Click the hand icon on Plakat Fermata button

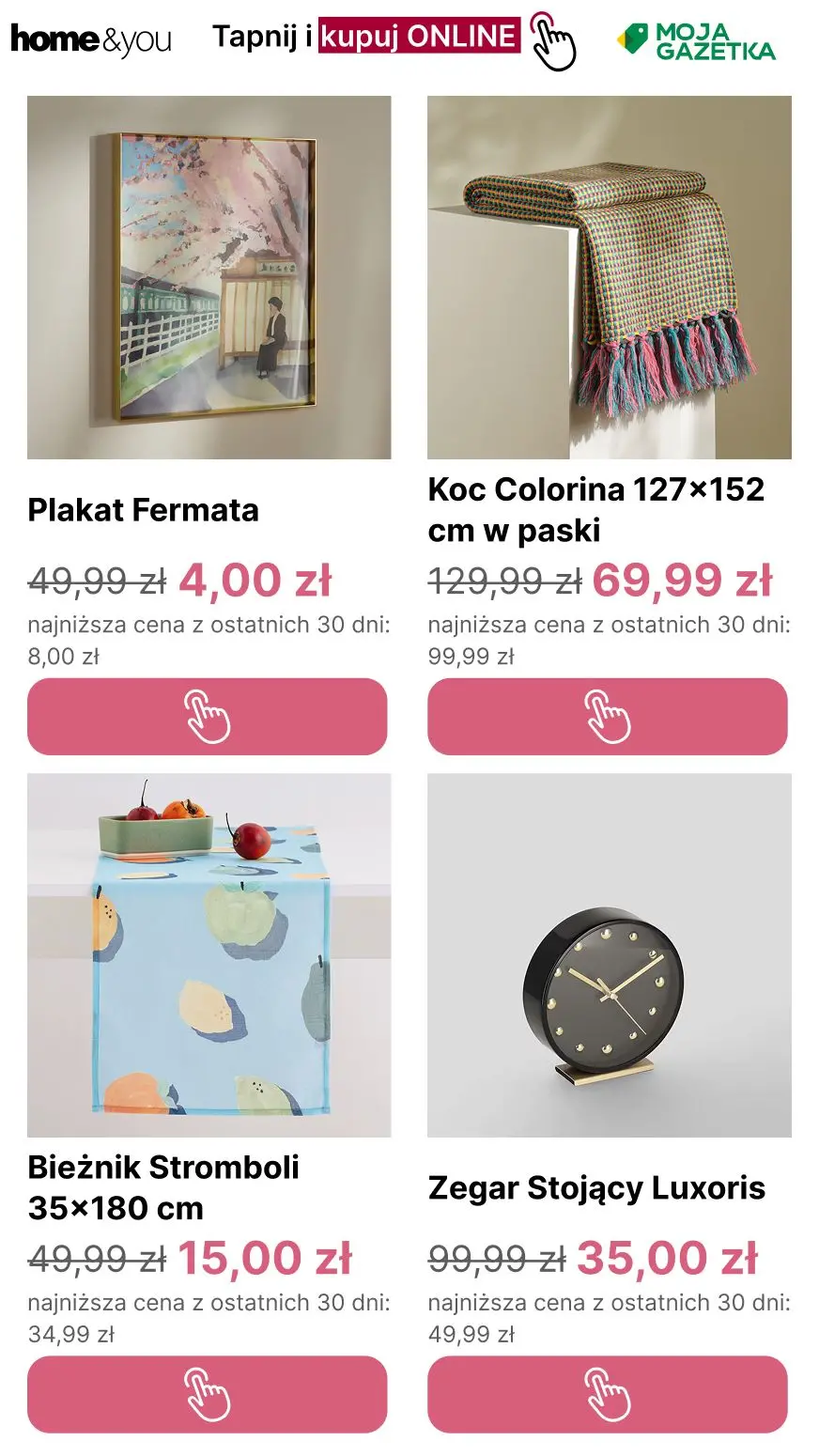pyautogui.click(x=208, y=717)
